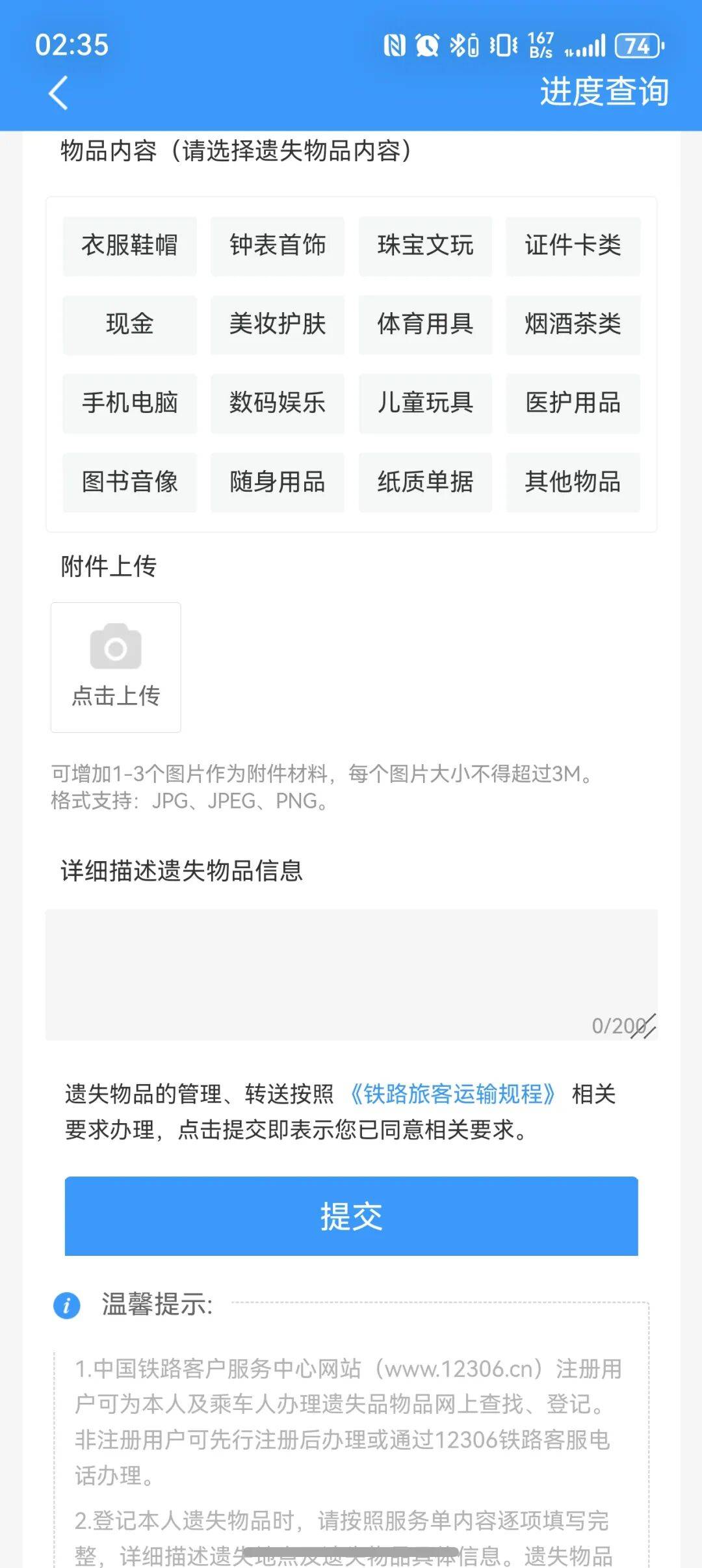Select 手机电脑 category
The width and height of the screenshot is (702, 1568).
[x=129, y=403]
